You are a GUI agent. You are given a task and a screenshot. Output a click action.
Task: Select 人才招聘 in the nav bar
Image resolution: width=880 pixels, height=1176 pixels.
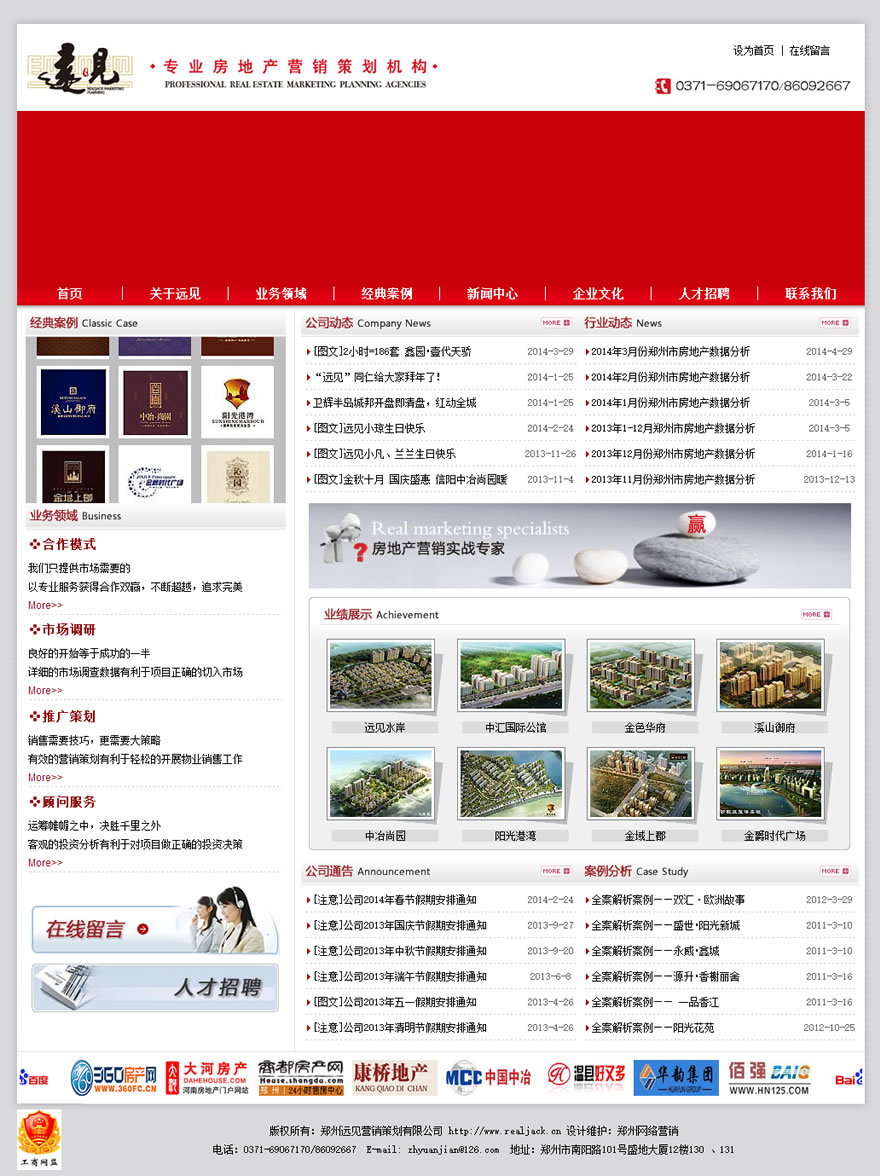click(x=704, y=294)
